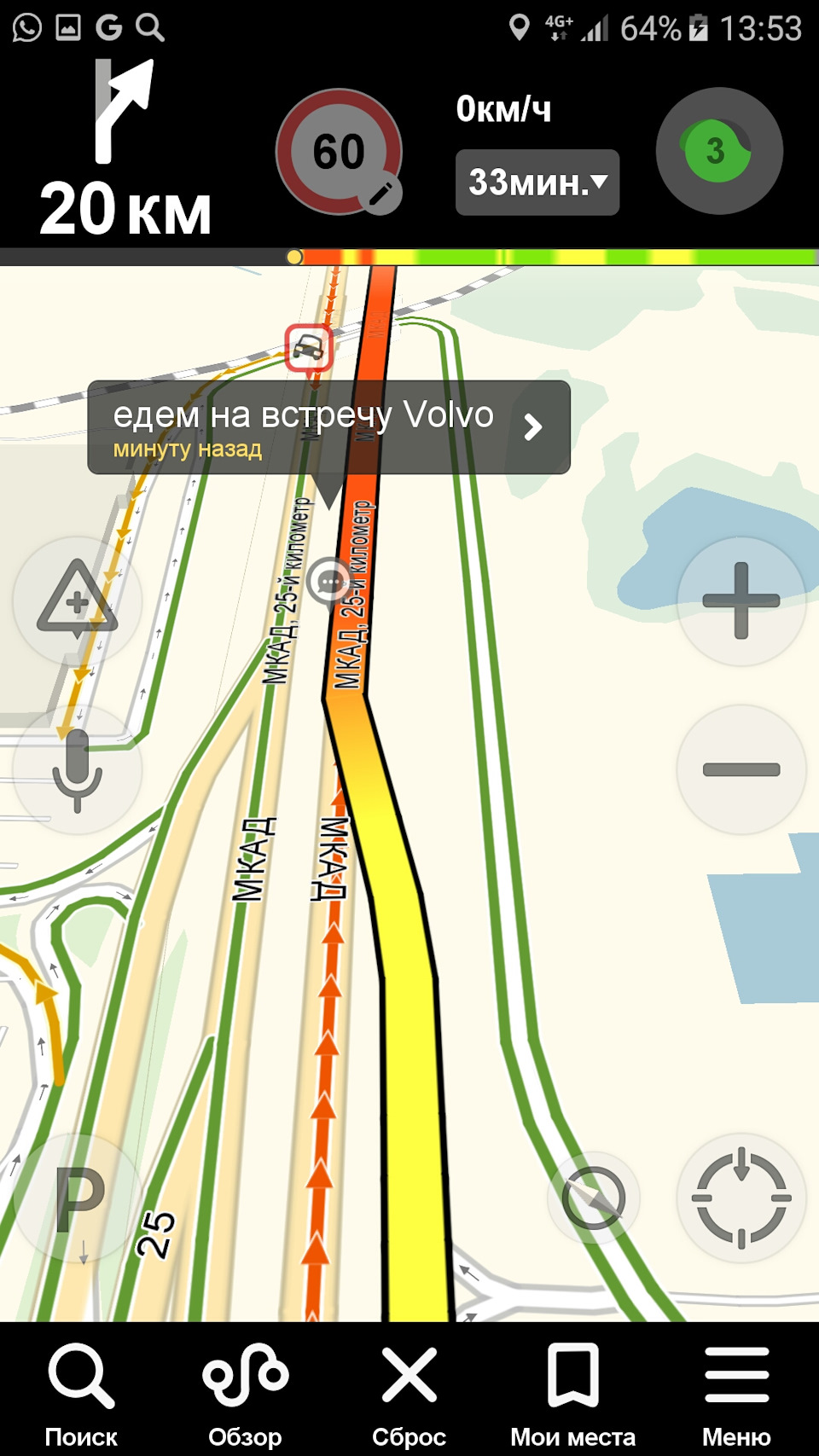Zoom in the map with plus button
Image resolution: width=819 pixels, height=1456 pixels.
coord(741,600)
